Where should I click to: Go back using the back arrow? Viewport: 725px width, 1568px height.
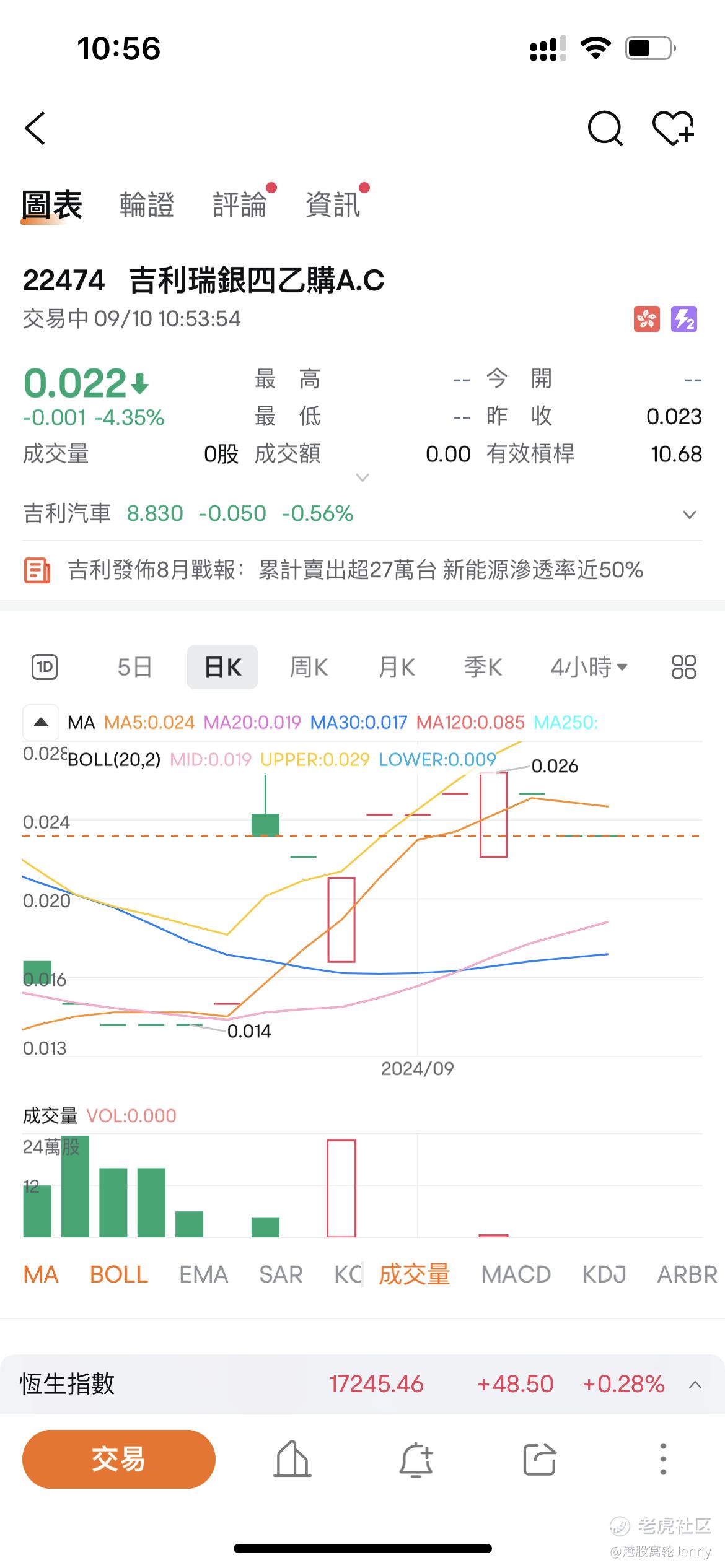pos(35,128)
